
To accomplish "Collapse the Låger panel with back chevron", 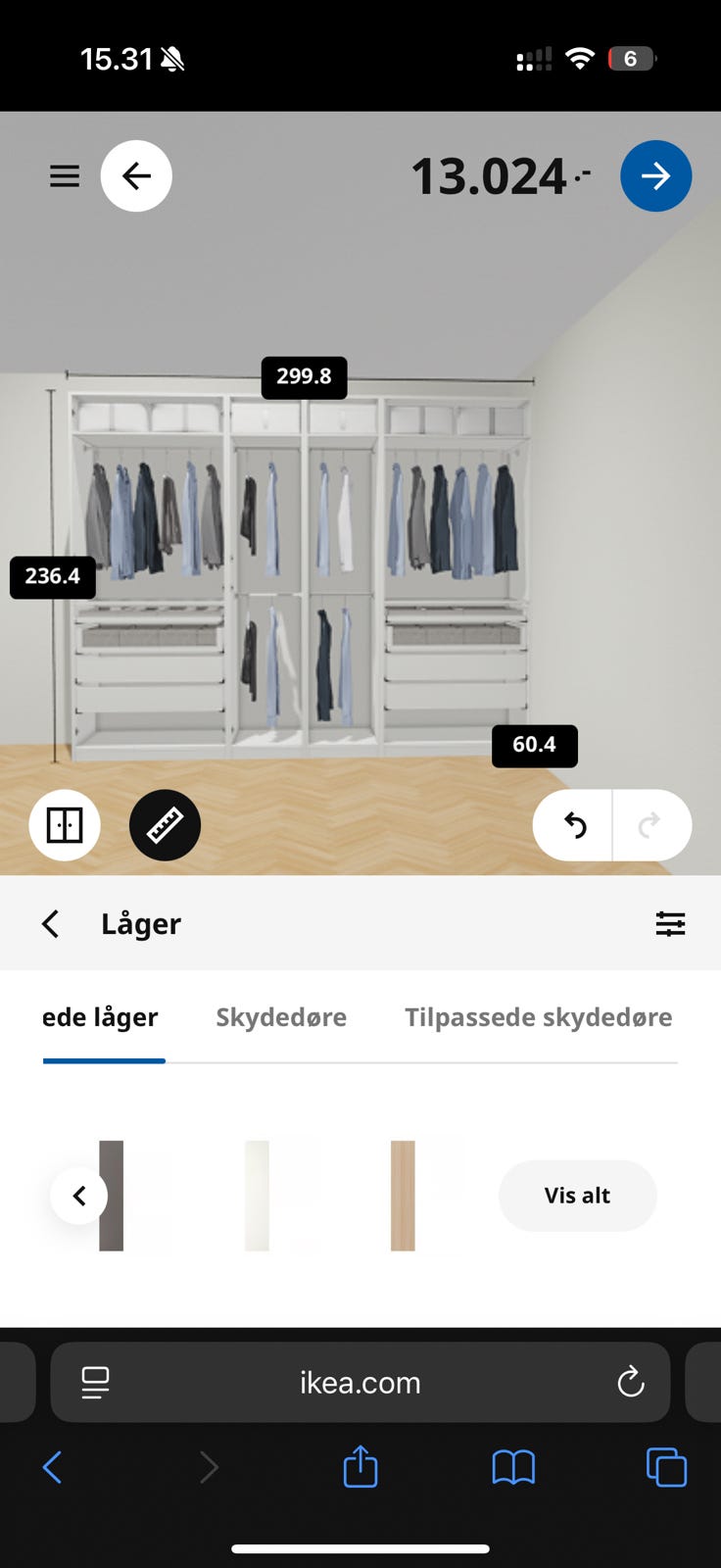I will (x=50, y=922).
